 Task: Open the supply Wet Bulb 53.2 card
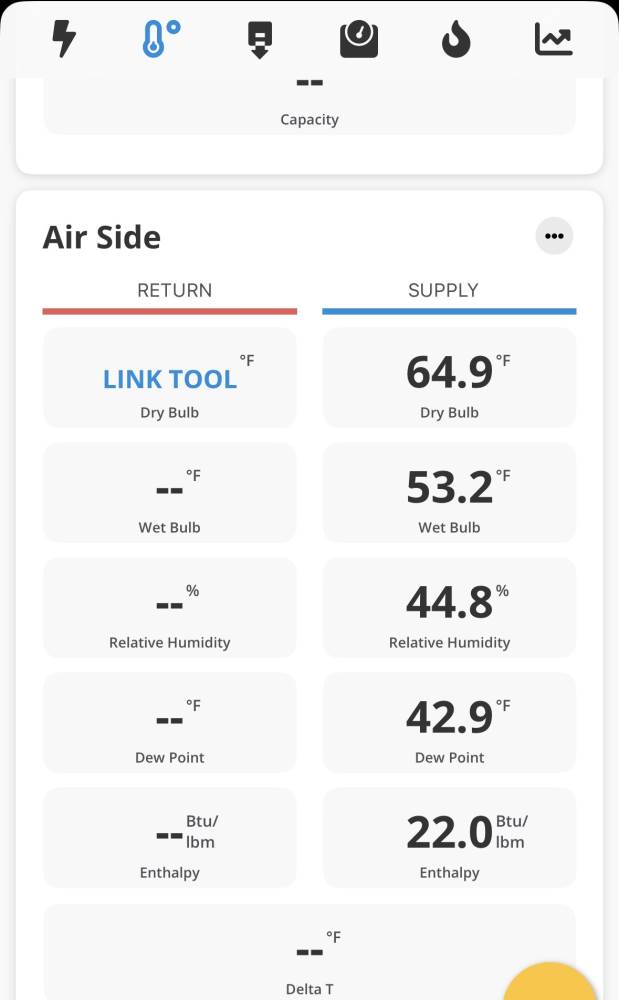[x=449, y=493]
